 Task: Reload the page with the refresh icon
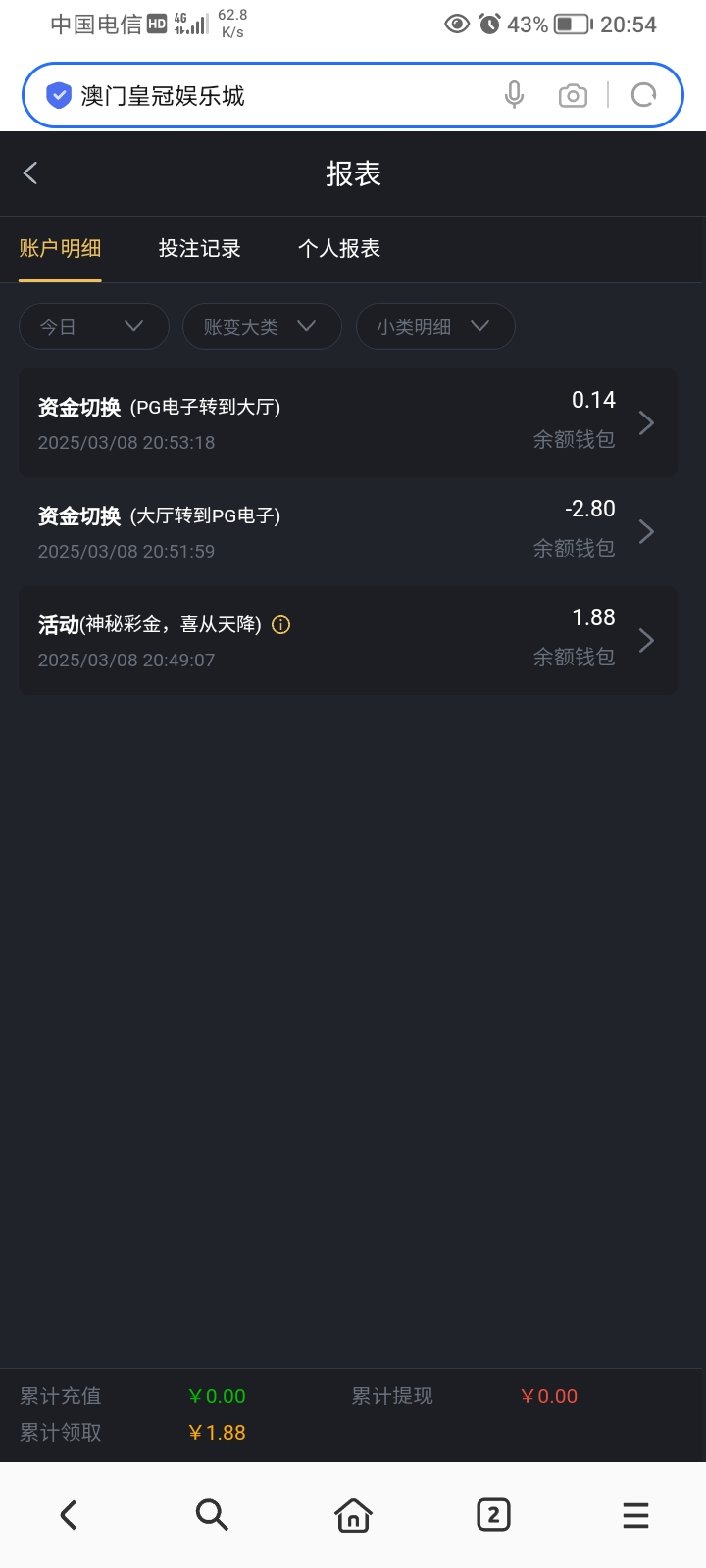click(x=643, y=95)
